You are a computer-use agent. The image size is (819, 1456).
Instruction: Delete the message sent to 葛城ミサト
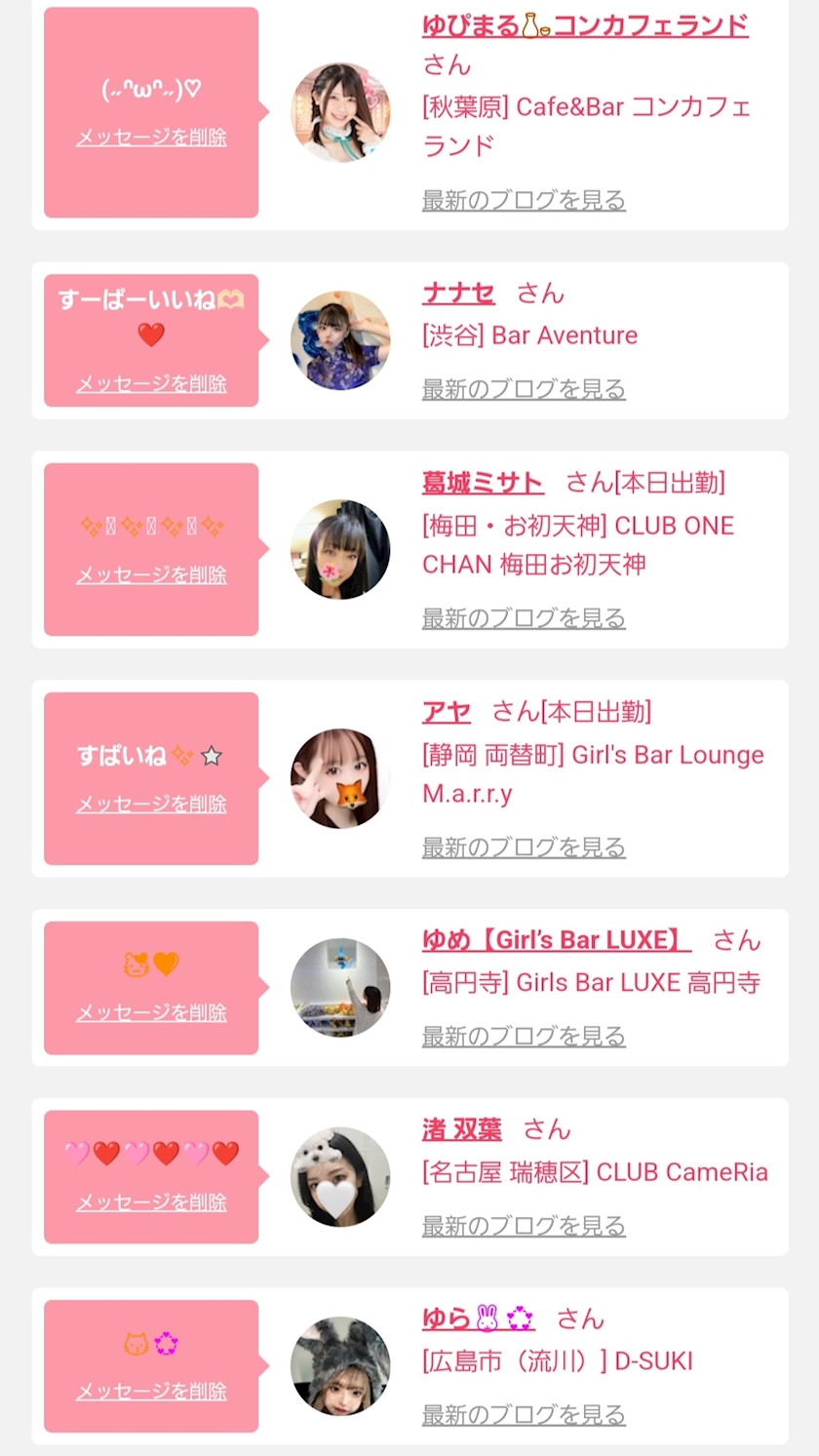[x=151, y=574]
